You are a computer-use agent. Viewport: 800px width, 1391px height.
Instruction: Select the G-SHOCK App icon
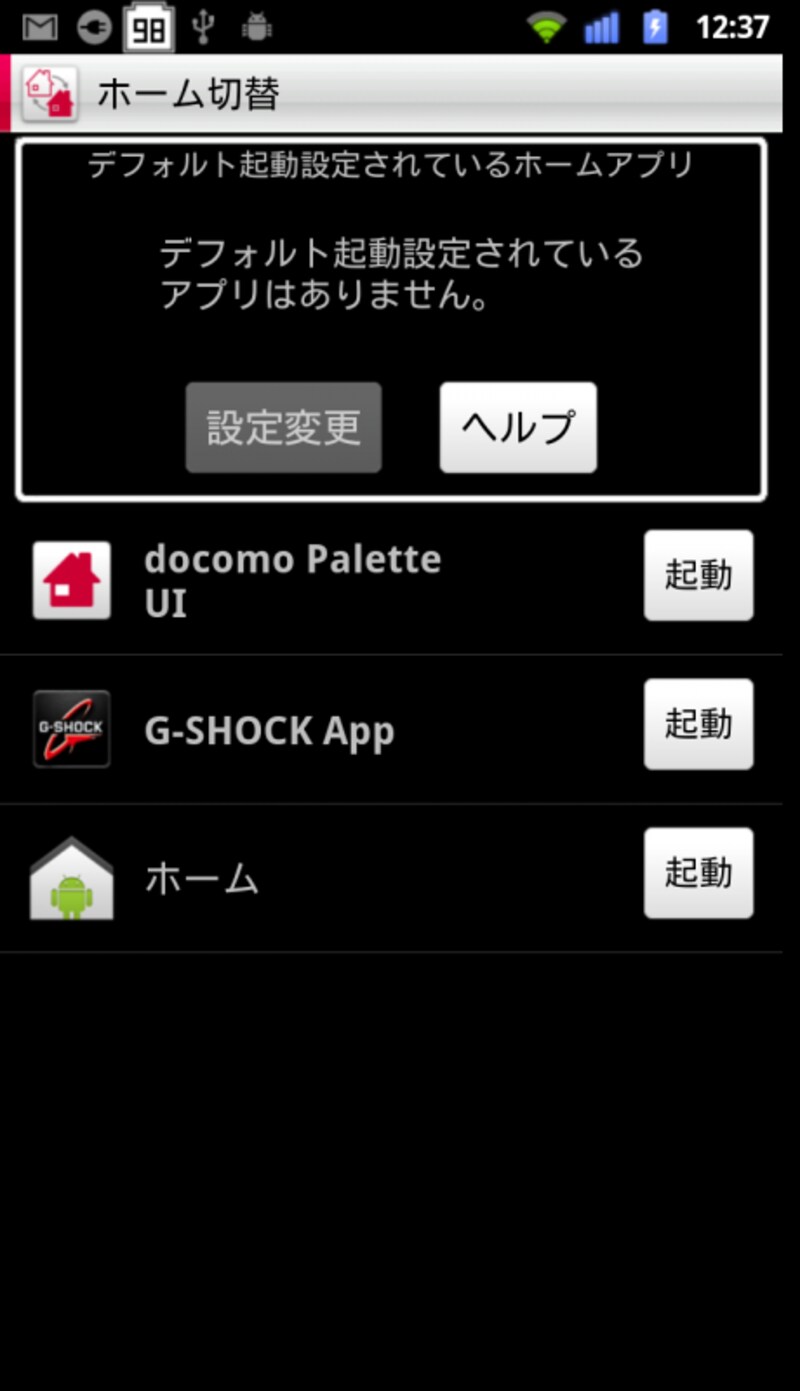[70, 726]
